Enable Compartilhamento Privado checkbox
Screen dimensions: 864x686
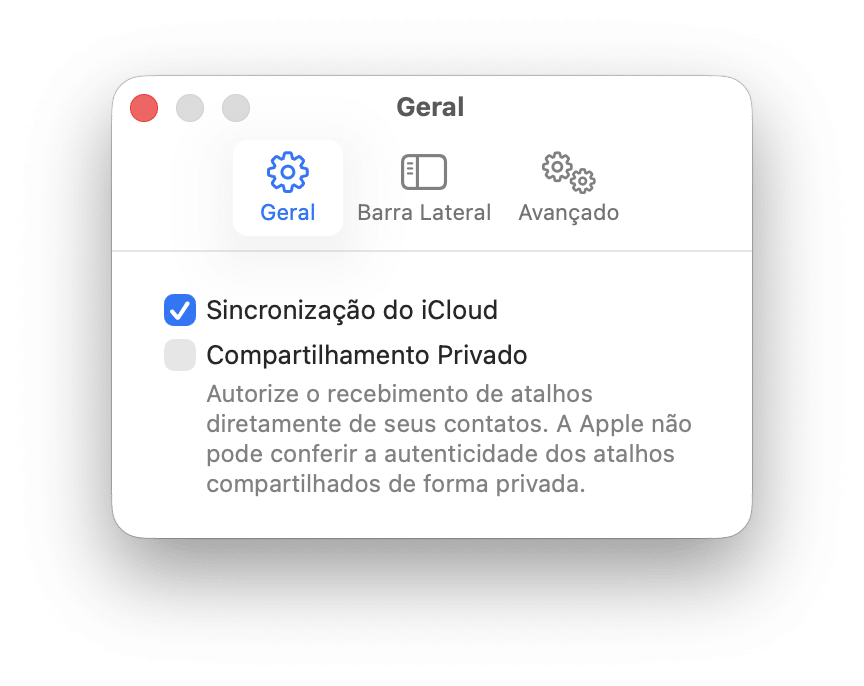(180, 355)
